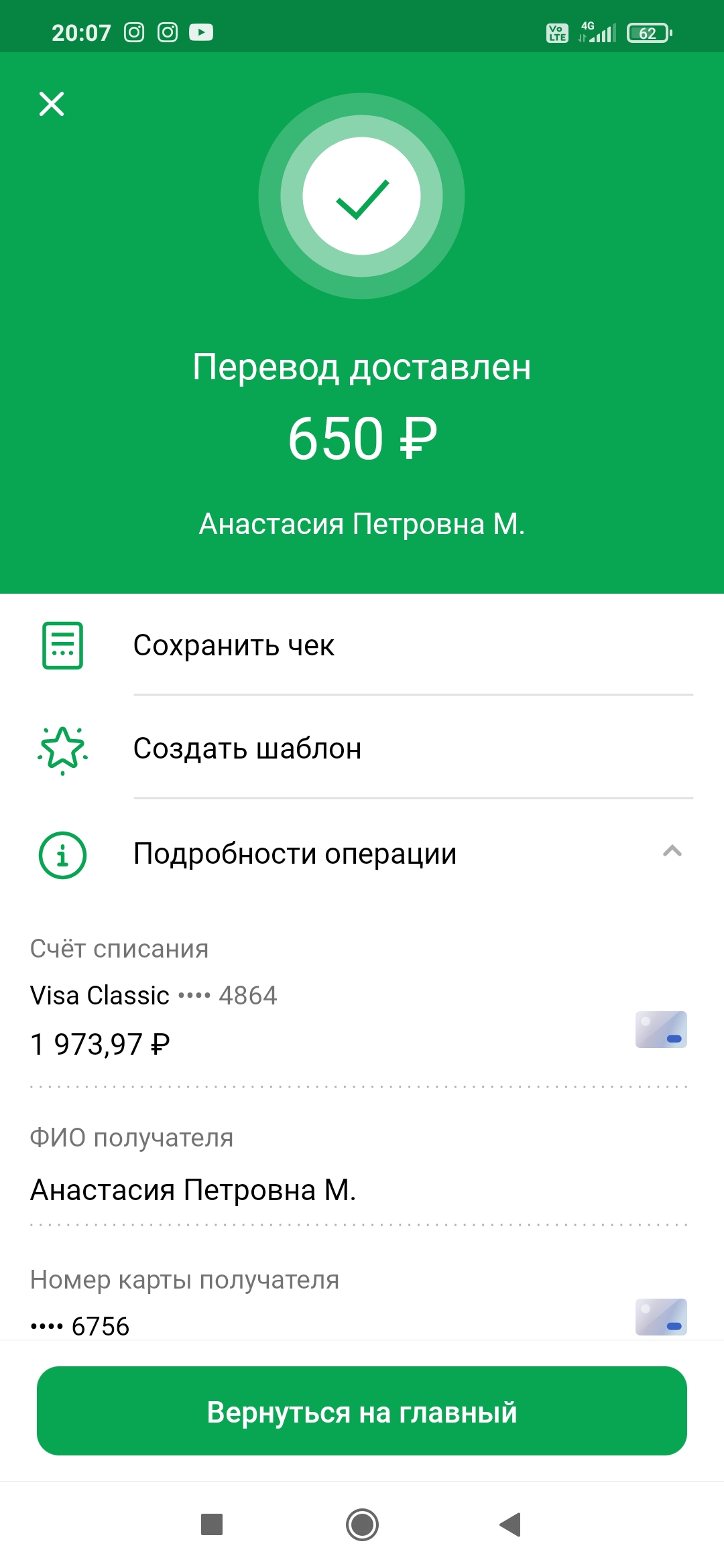Open recent apps with the square button
Image resolution: width=724 pixels, height=1568 pixels.
tap(212, 1524)
